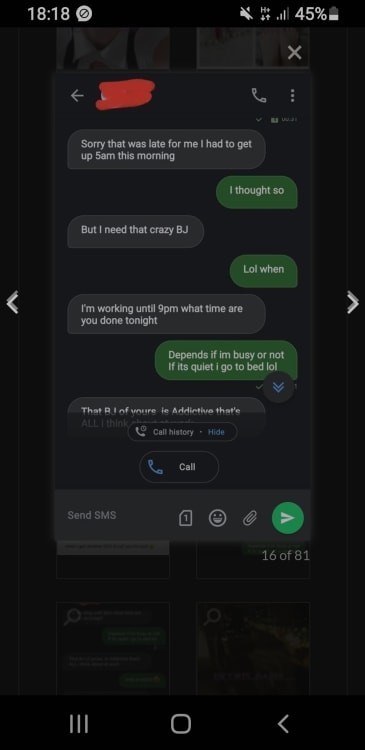Image resolution: width=365 pixels, height=750 pixels.
Task: Tap the system back button
Action: [283, 724]
